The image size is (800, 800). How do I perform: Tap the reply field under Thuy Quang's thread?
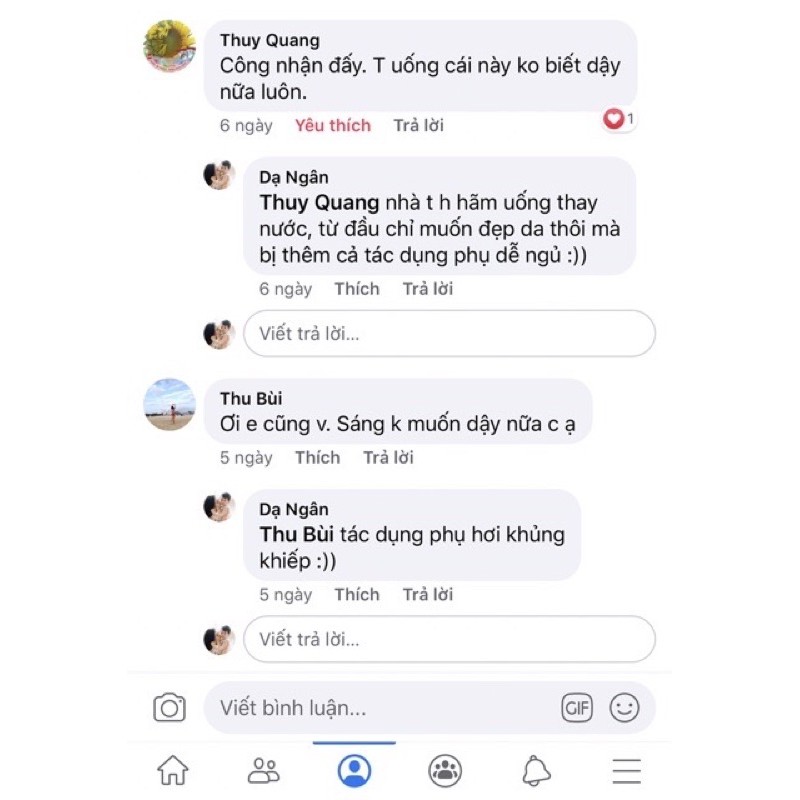(x=448, y=333)
